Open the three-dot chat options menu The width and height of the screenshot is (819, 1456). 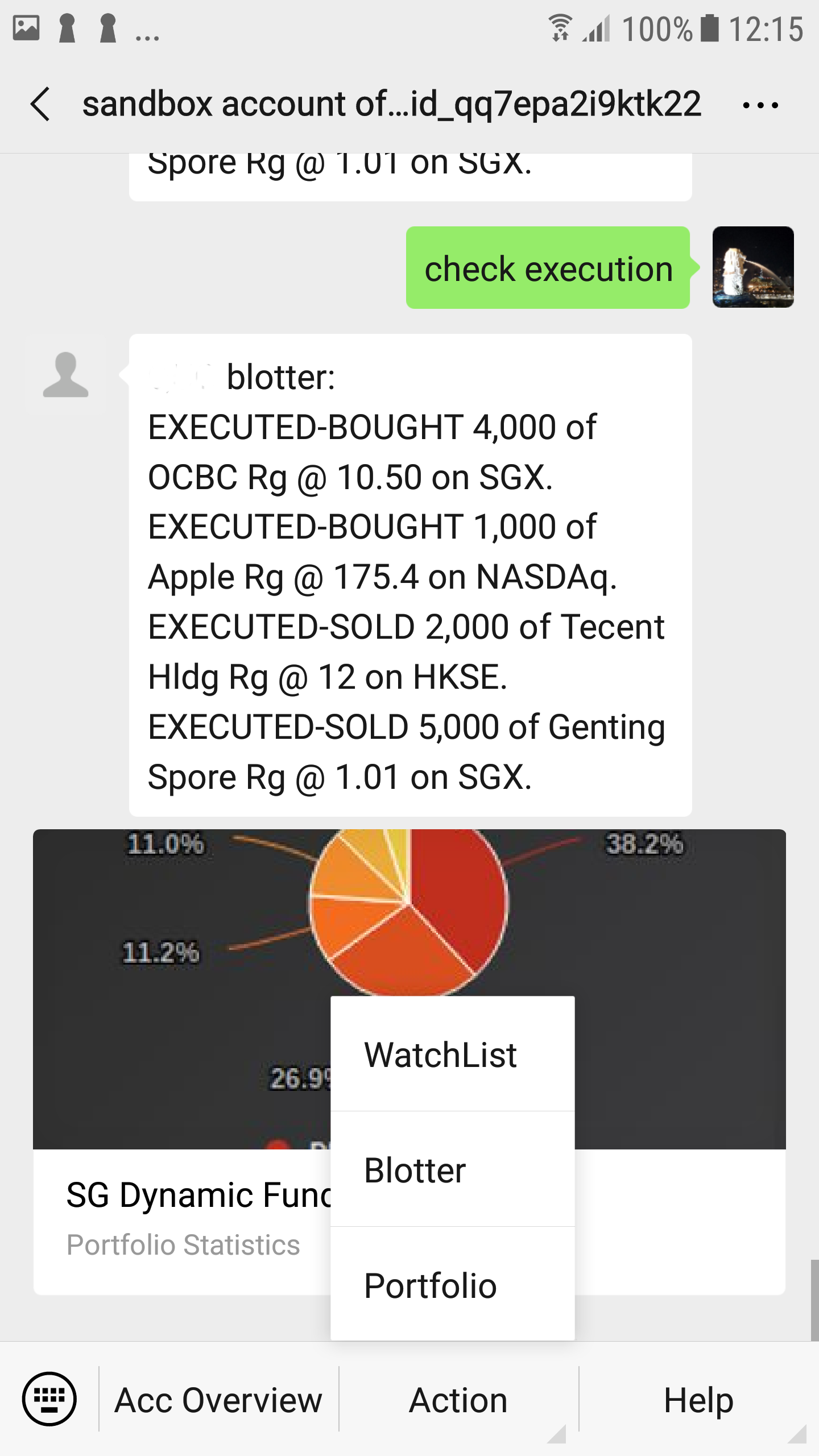click(760, 105)
